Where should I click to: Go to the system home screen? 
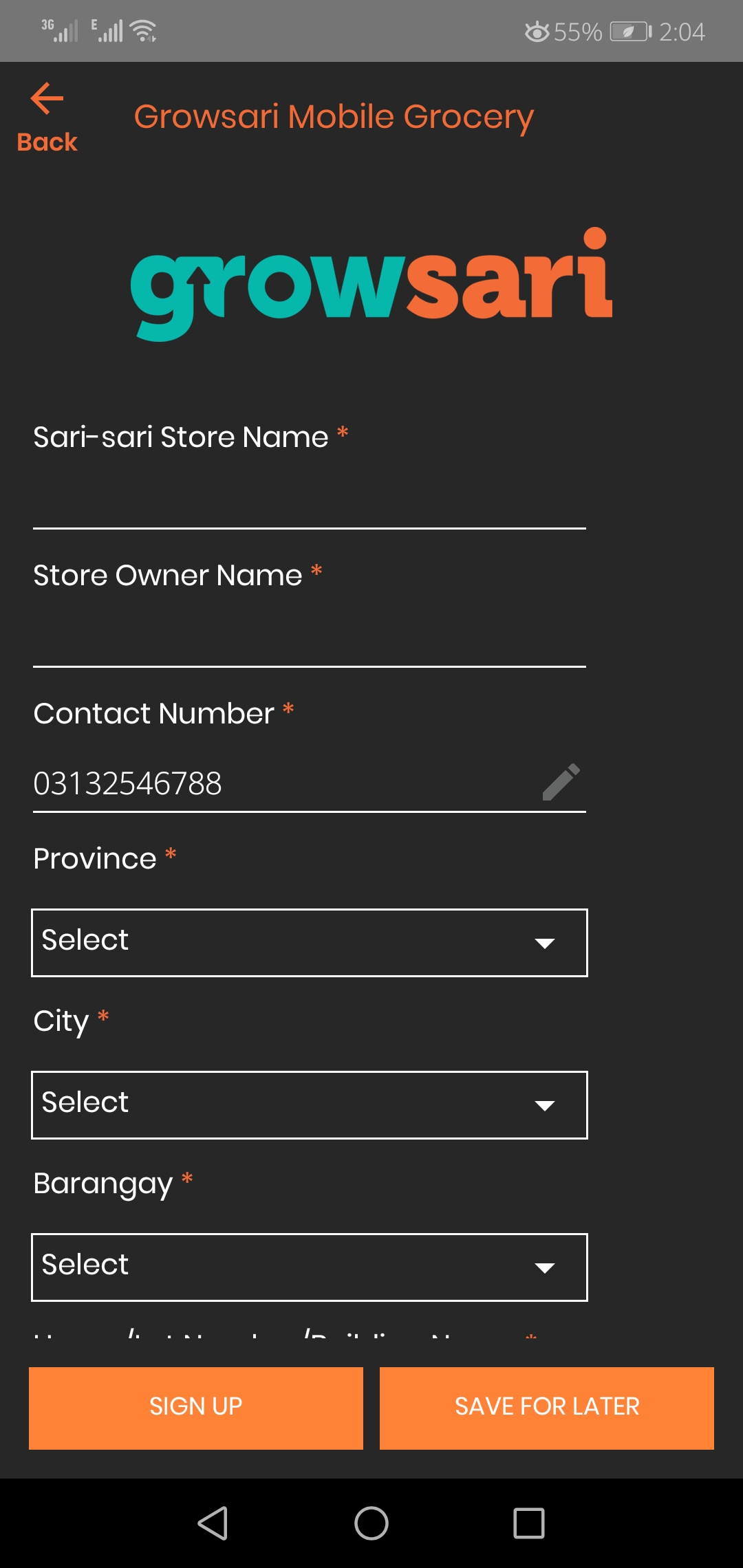(371, 1523)
